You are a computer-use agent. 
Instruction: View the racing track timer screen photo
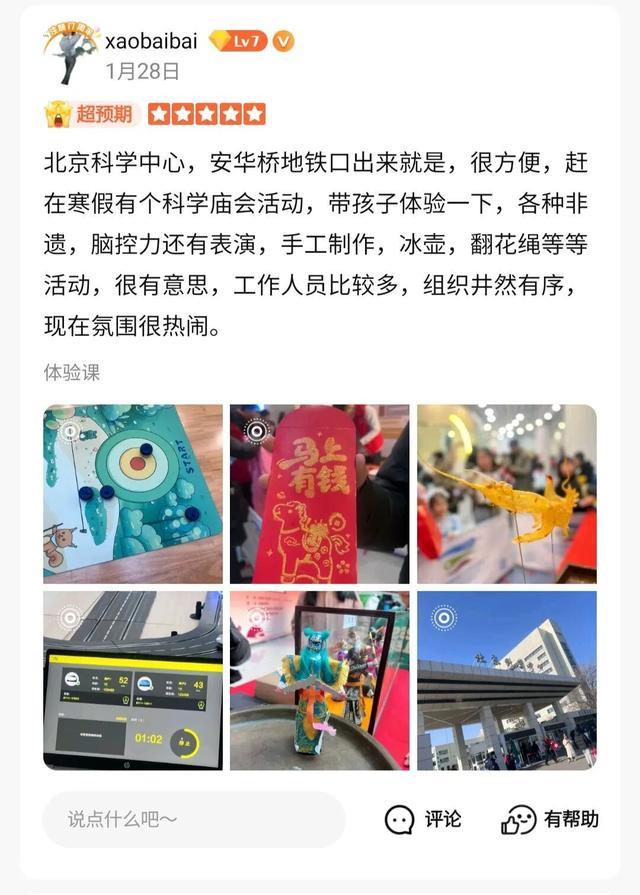point(133,680)
